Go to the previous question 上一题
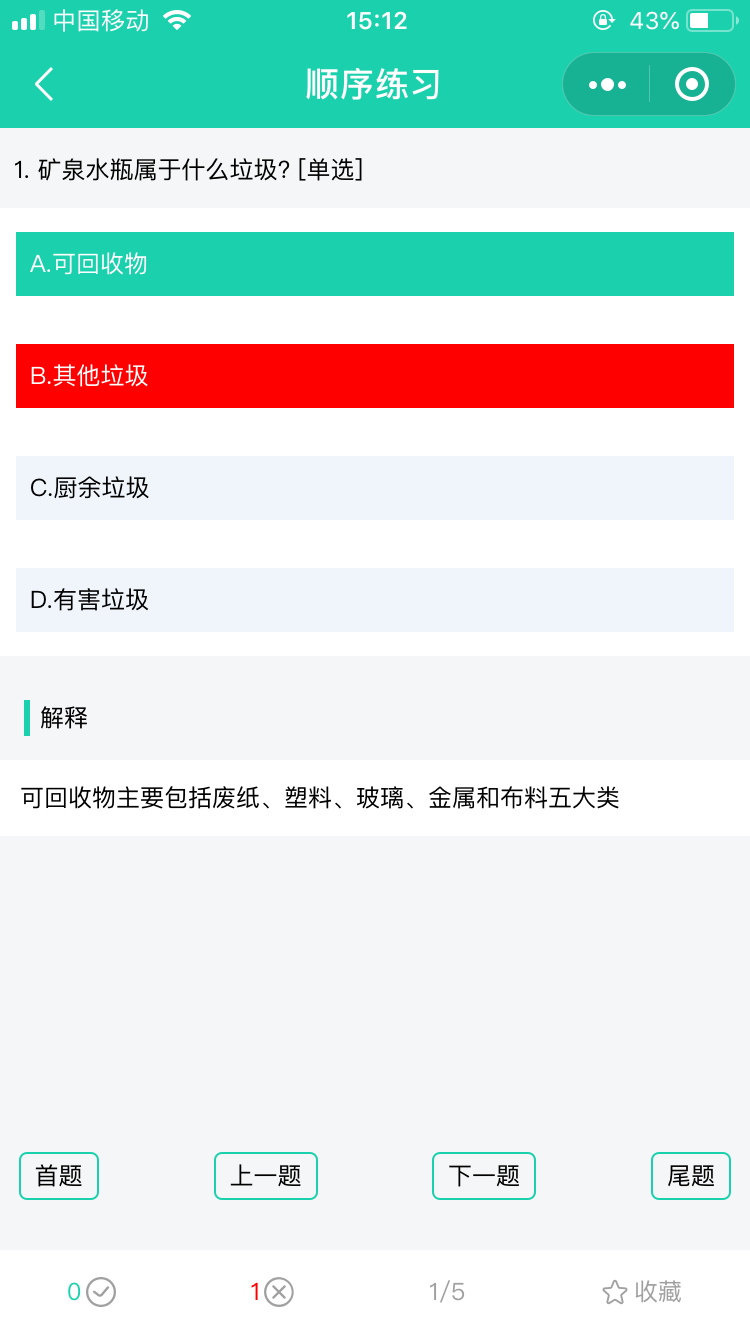750x1334 pixels. [266, 1176]
